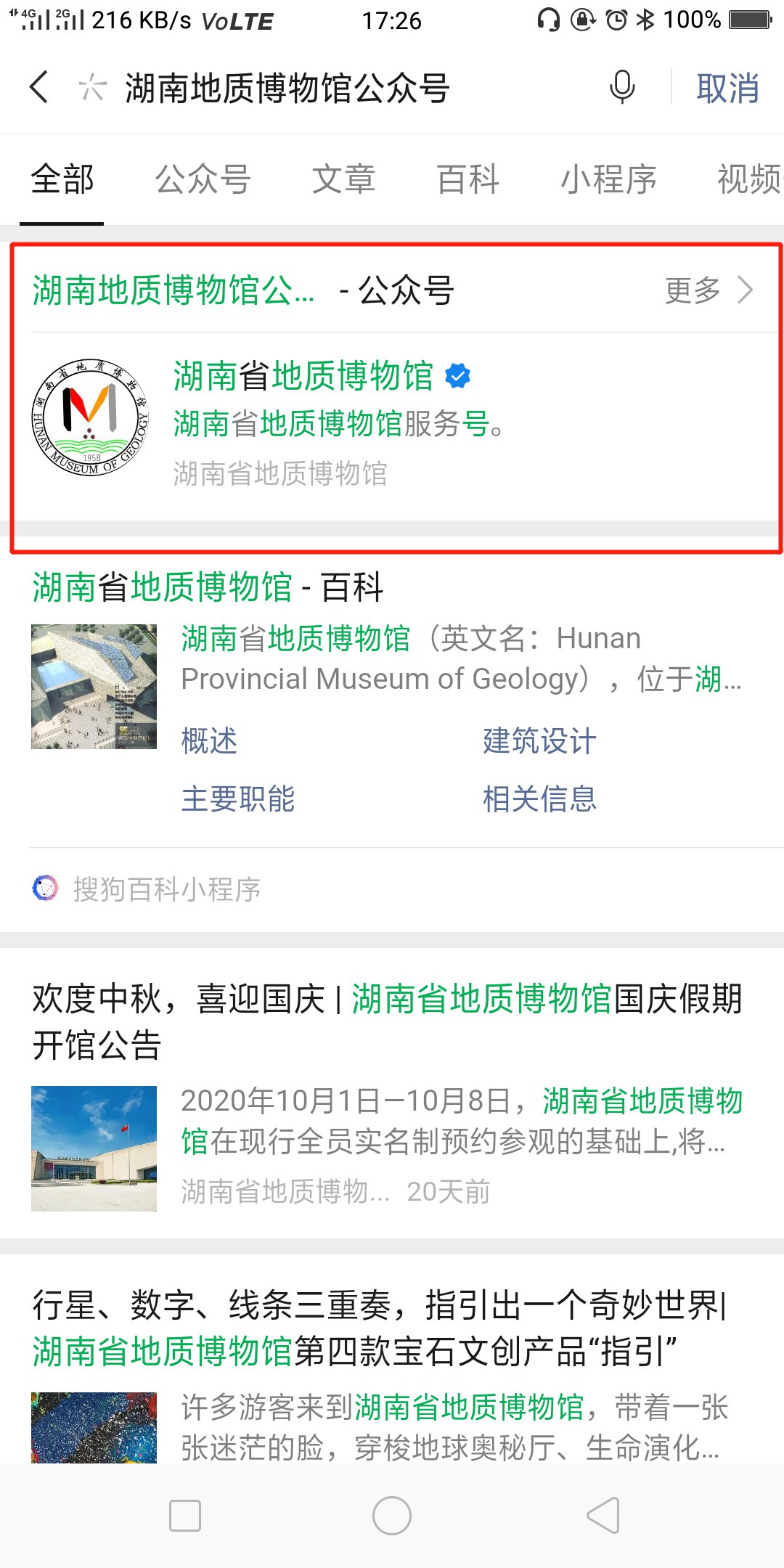Screen dimensions: 784x1568
Task: Read the 国庆假期开馆公告 article
Action: click(388, 1021)
